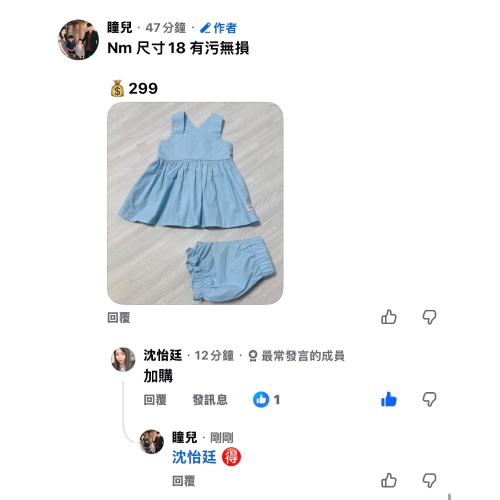Open 瞳兒's name on the top comment
500x500 pixels.
pos(120,27)
